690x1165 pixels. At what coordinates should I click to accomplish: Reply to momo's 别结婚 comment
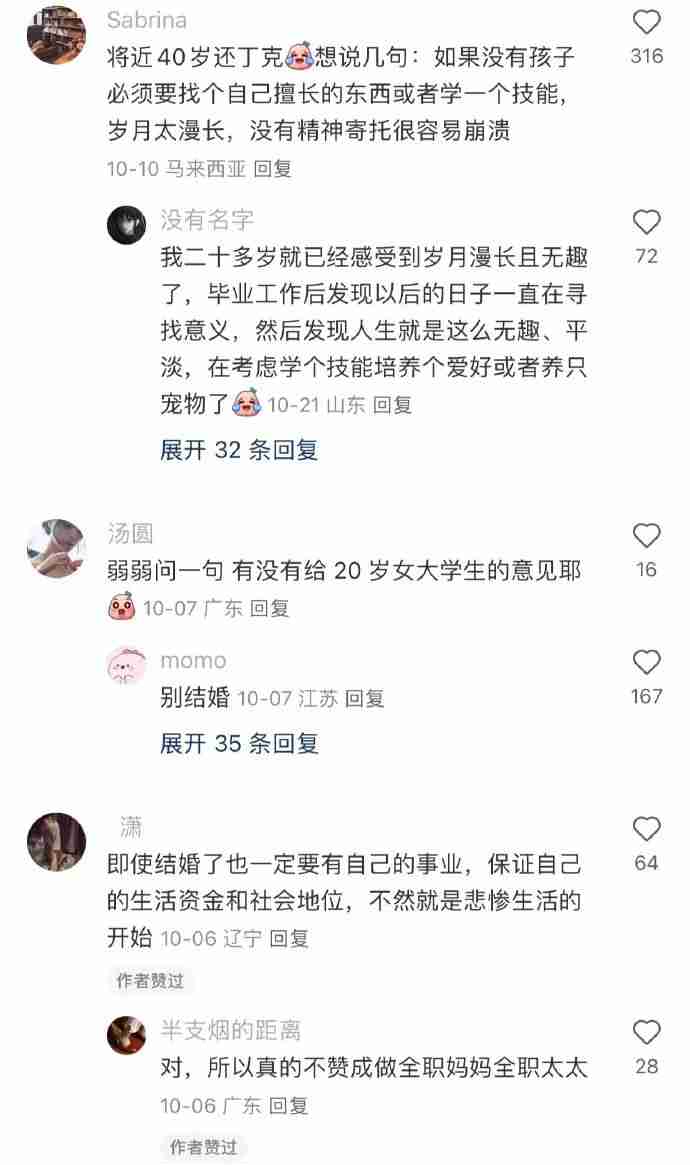[x=364, y=699]
